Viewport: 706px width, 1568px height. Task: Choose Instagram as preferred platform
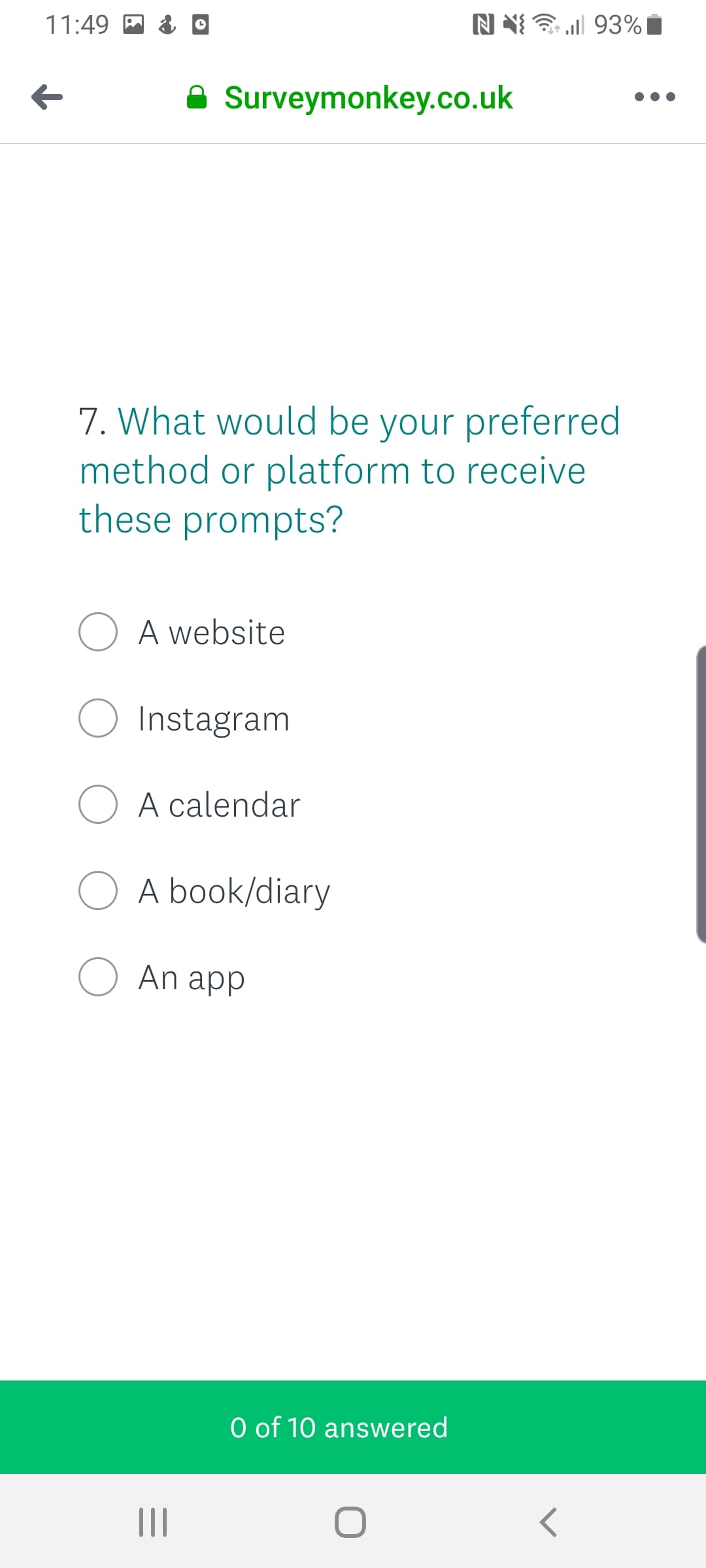pos(98,718)
